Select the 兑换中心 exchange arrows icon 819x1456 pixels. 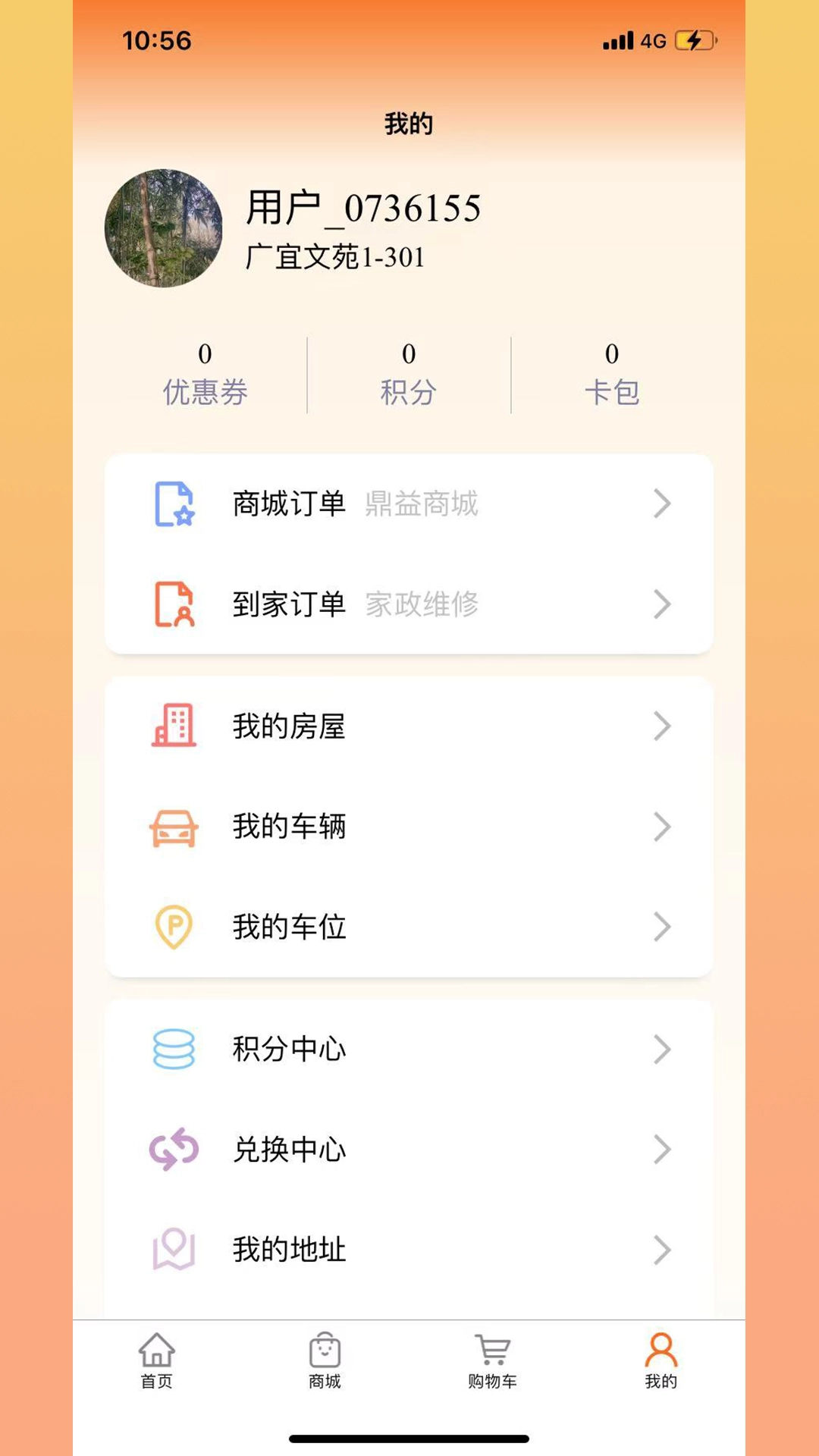174,1150
